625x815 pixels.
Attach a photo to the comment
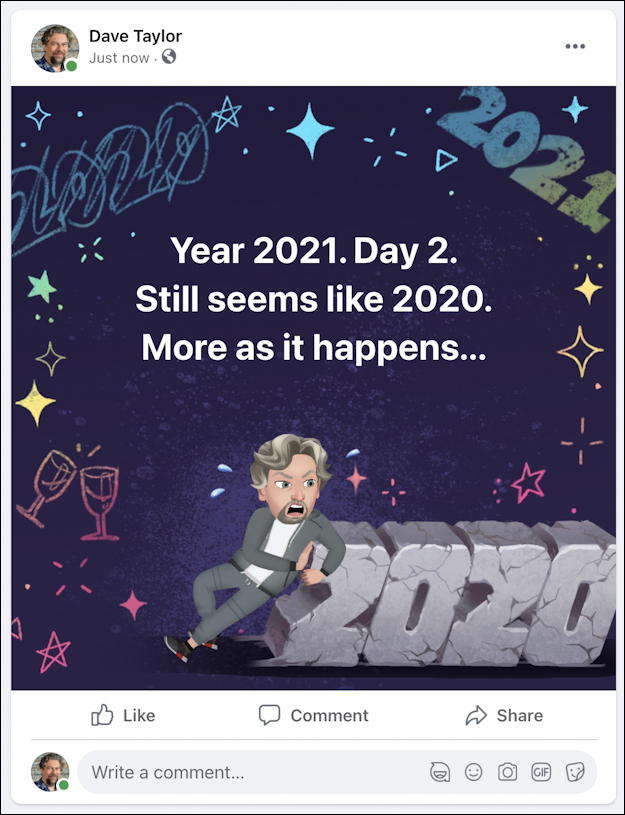(508, 772)
